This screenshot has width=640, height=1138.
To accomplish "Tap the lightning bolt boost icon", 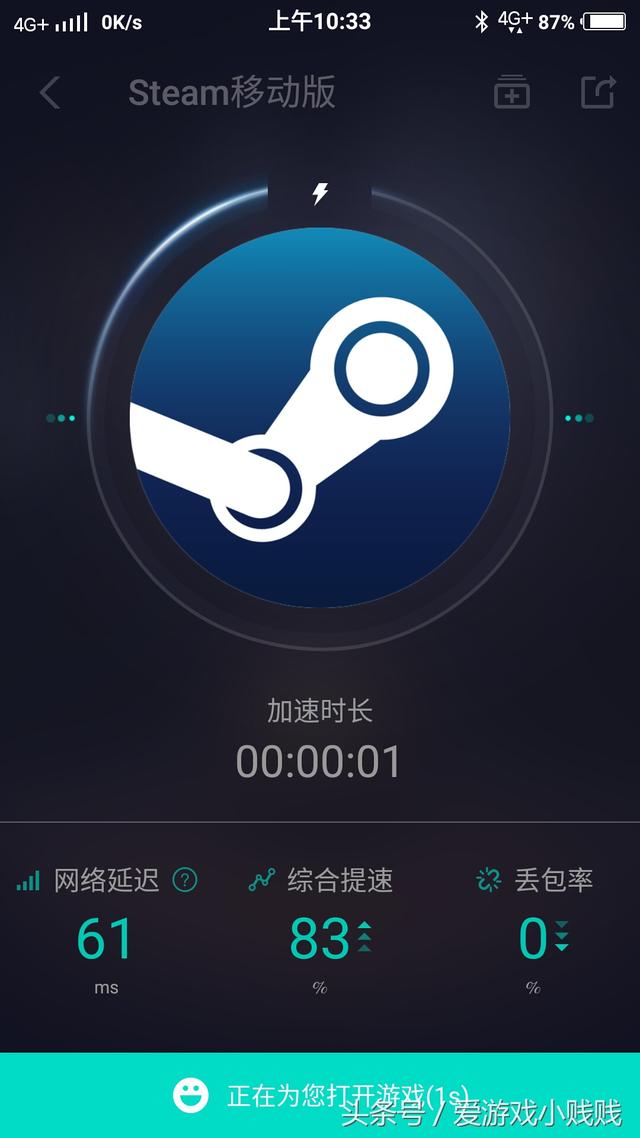I will [x=320, y=193].
